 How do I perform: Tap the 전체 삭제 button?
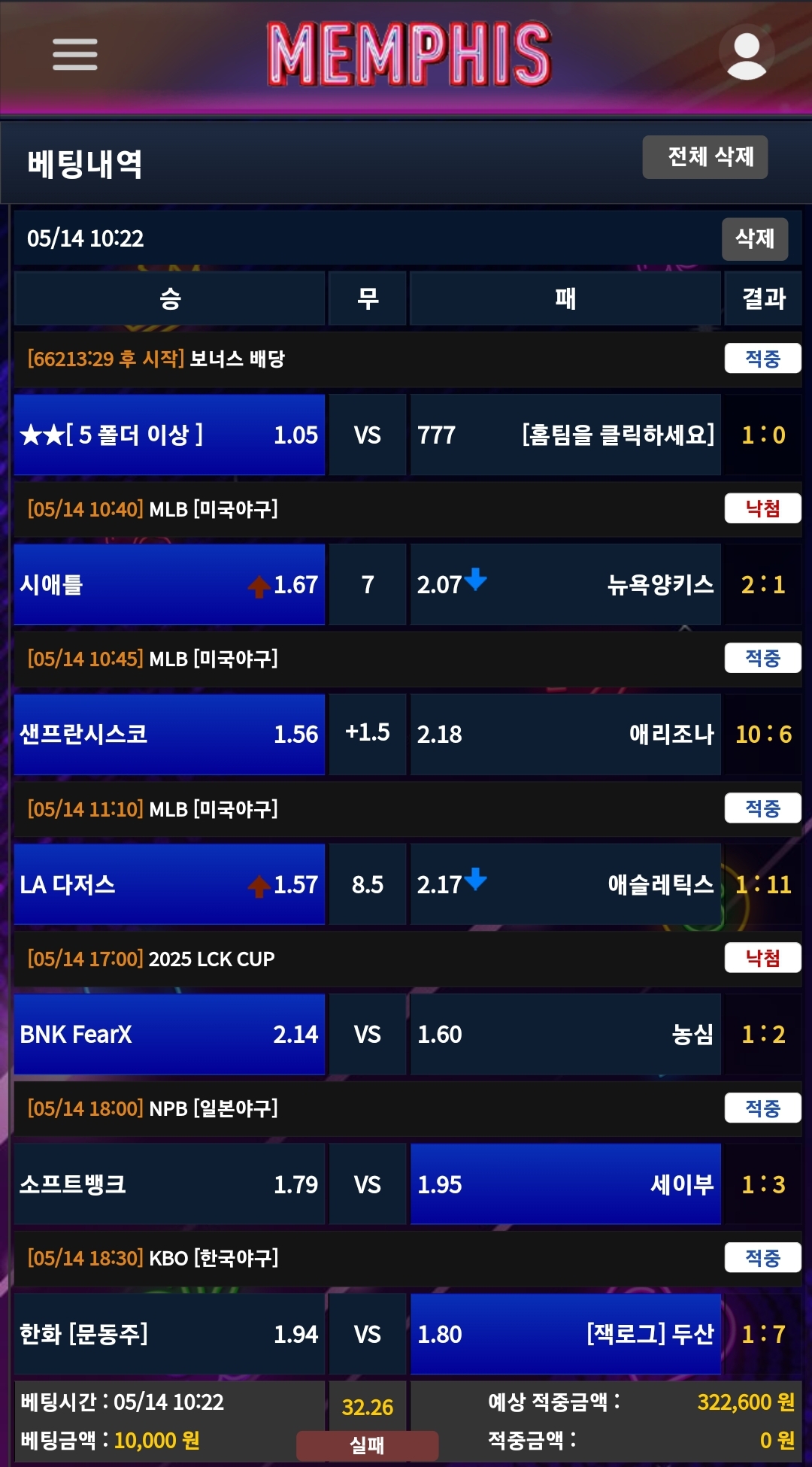coord(704,157)
